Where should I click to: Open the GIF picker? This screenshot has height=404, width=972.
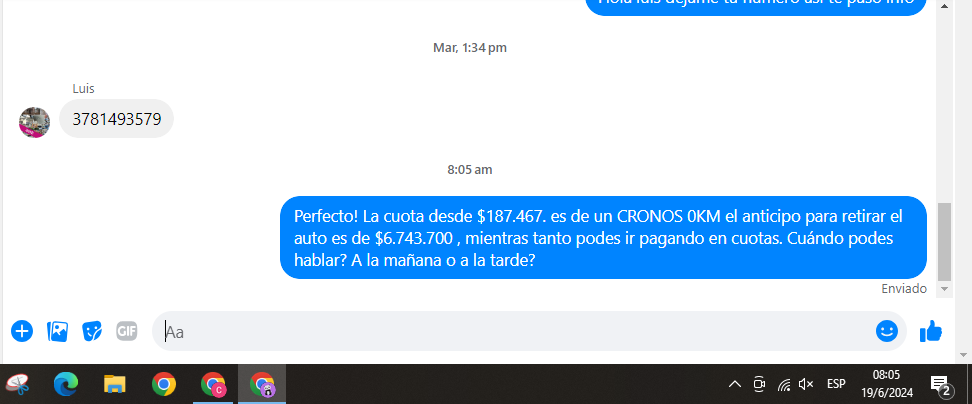pyautogui.click(x=127, y=331)
